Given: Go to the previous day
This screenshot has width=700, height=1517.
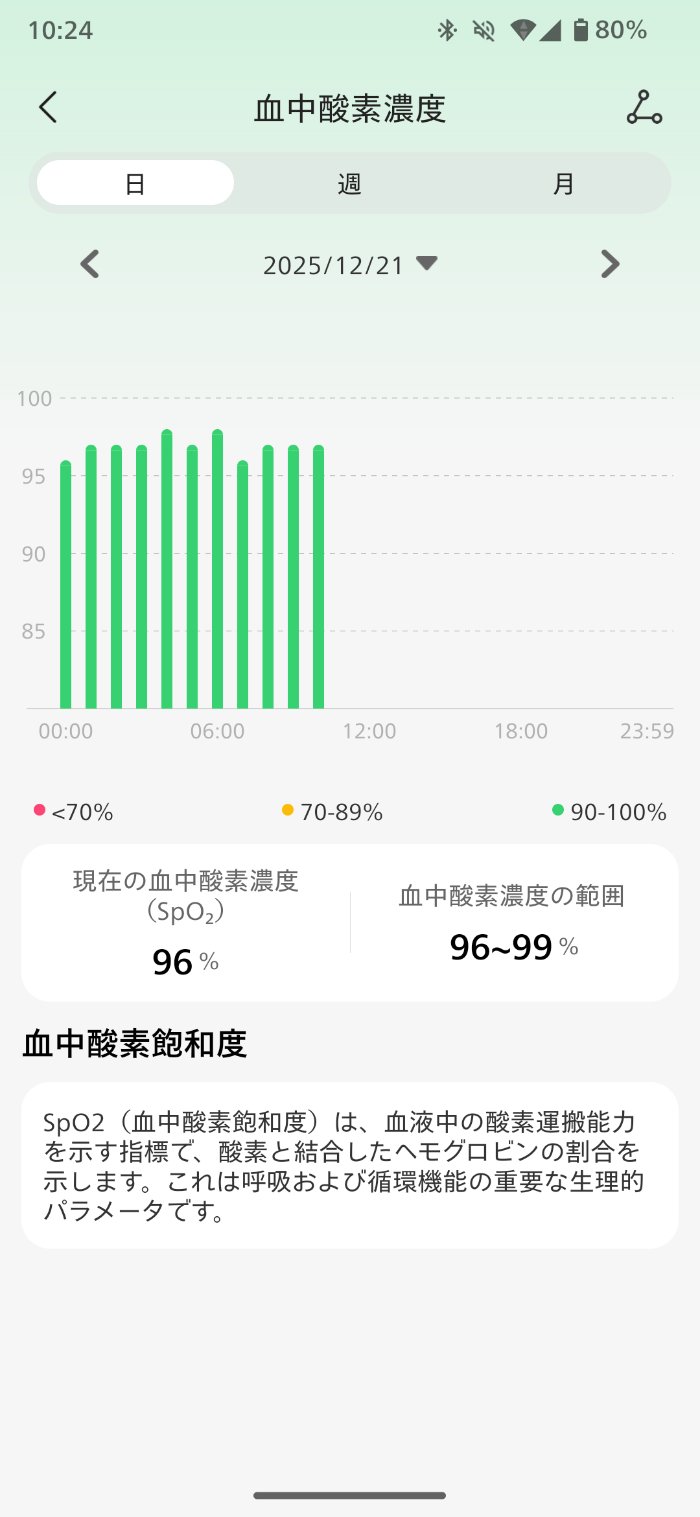Looking at the screenshot, I should pos(90,264).
